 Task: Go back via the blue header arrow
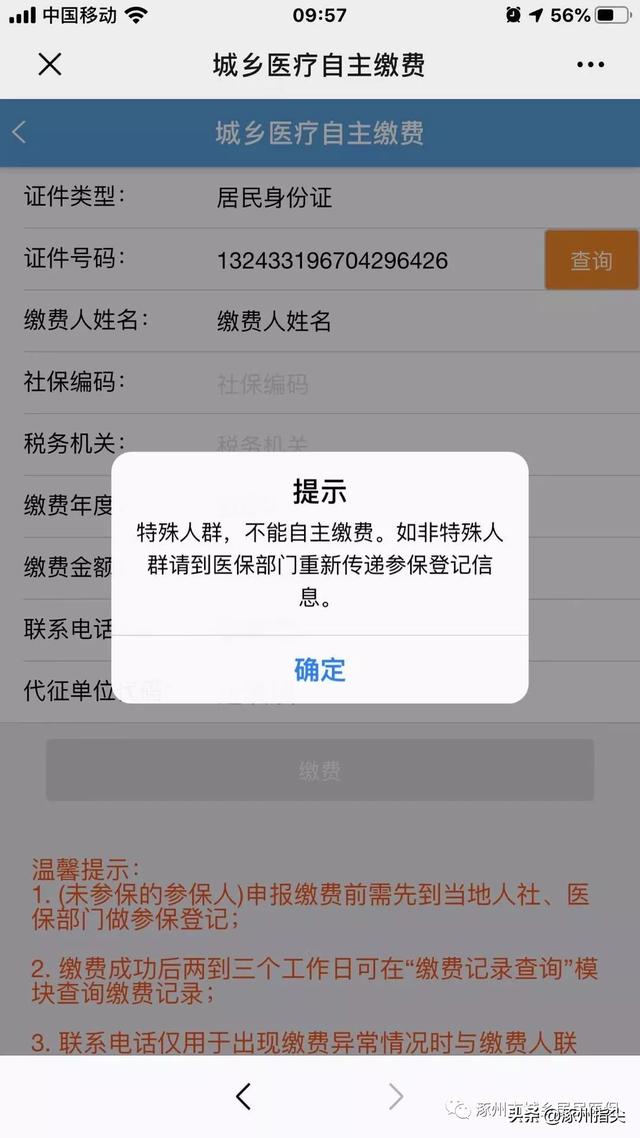tap(20, 132)
